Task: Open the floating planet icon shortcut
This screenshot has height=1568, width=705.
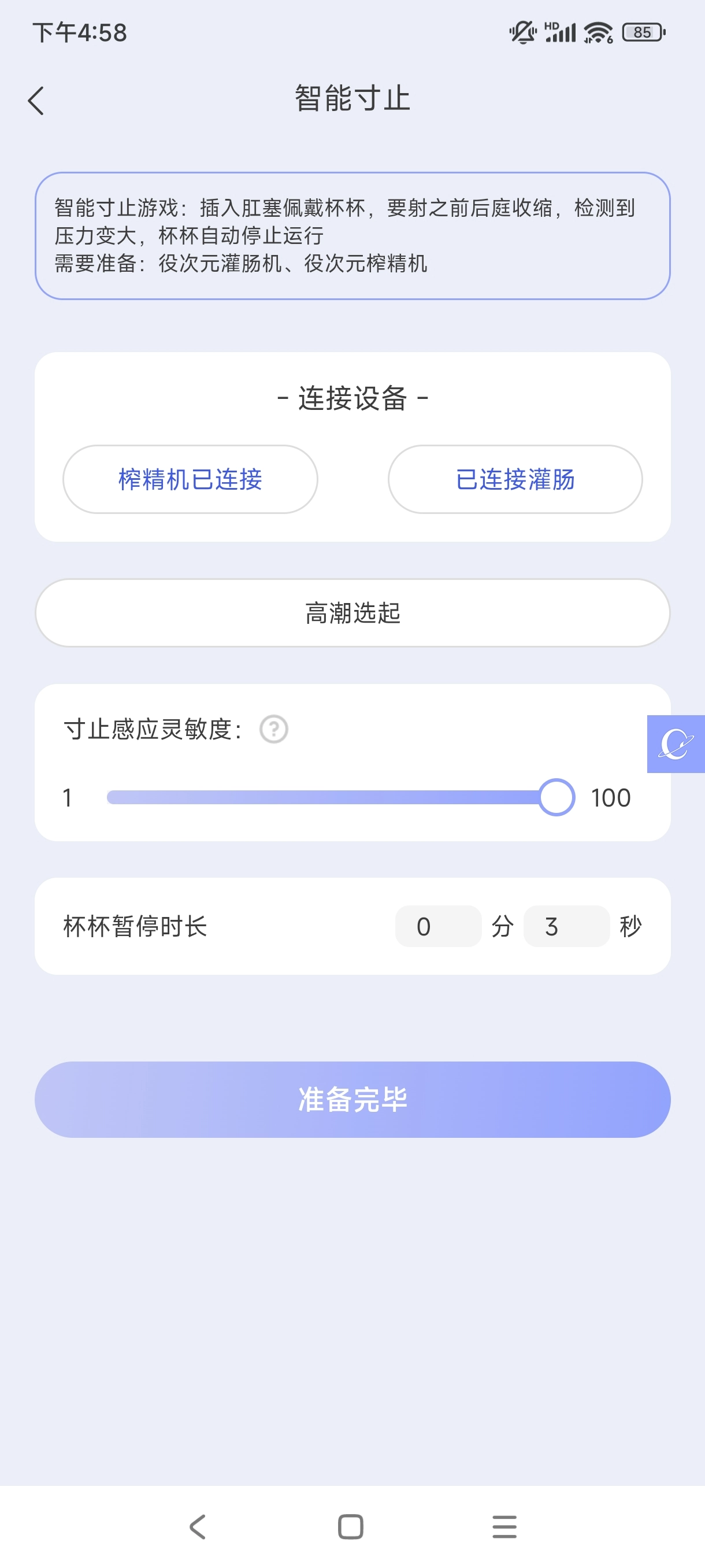Action: click(x=676, y=744)
